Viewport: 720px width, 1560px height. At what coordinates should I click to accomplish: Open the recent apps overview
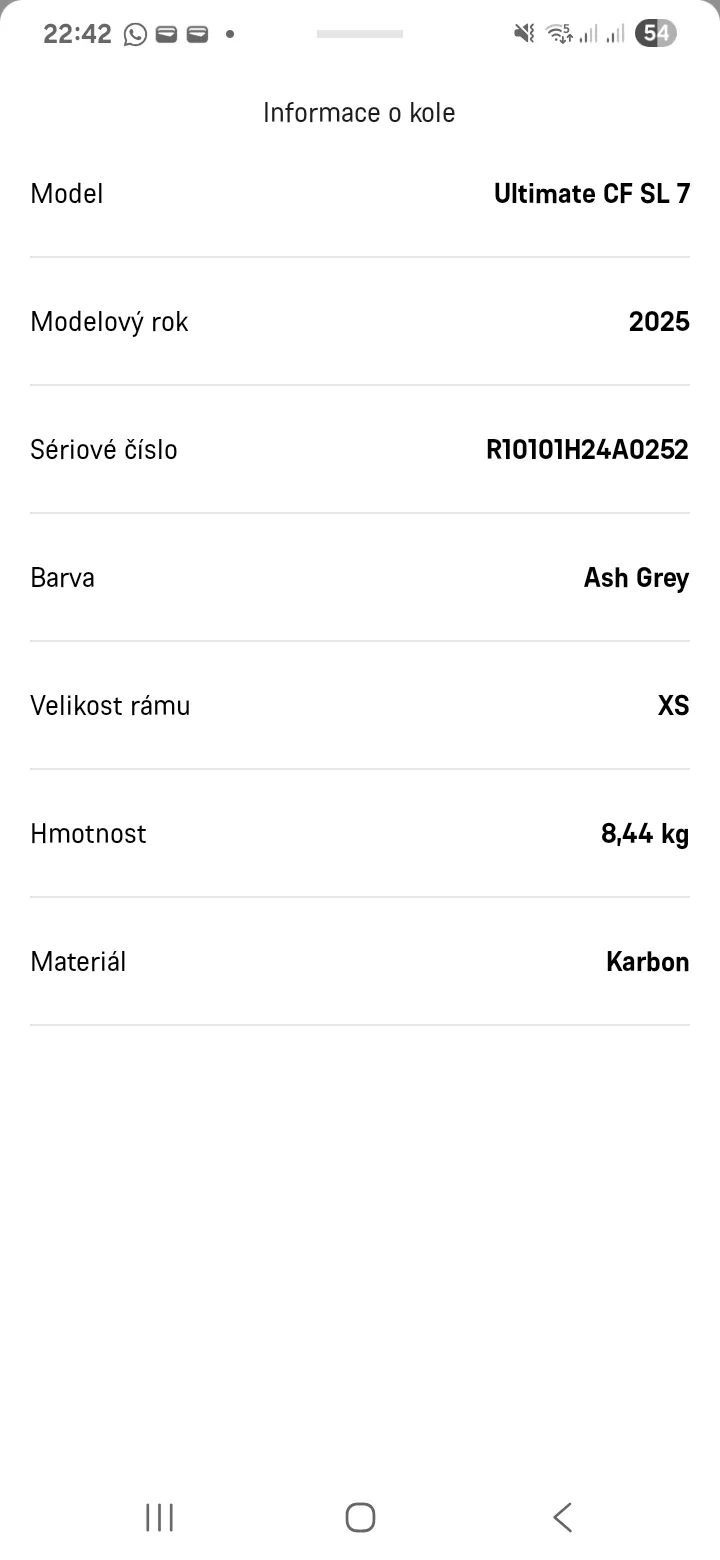(x=159, y=1517)
